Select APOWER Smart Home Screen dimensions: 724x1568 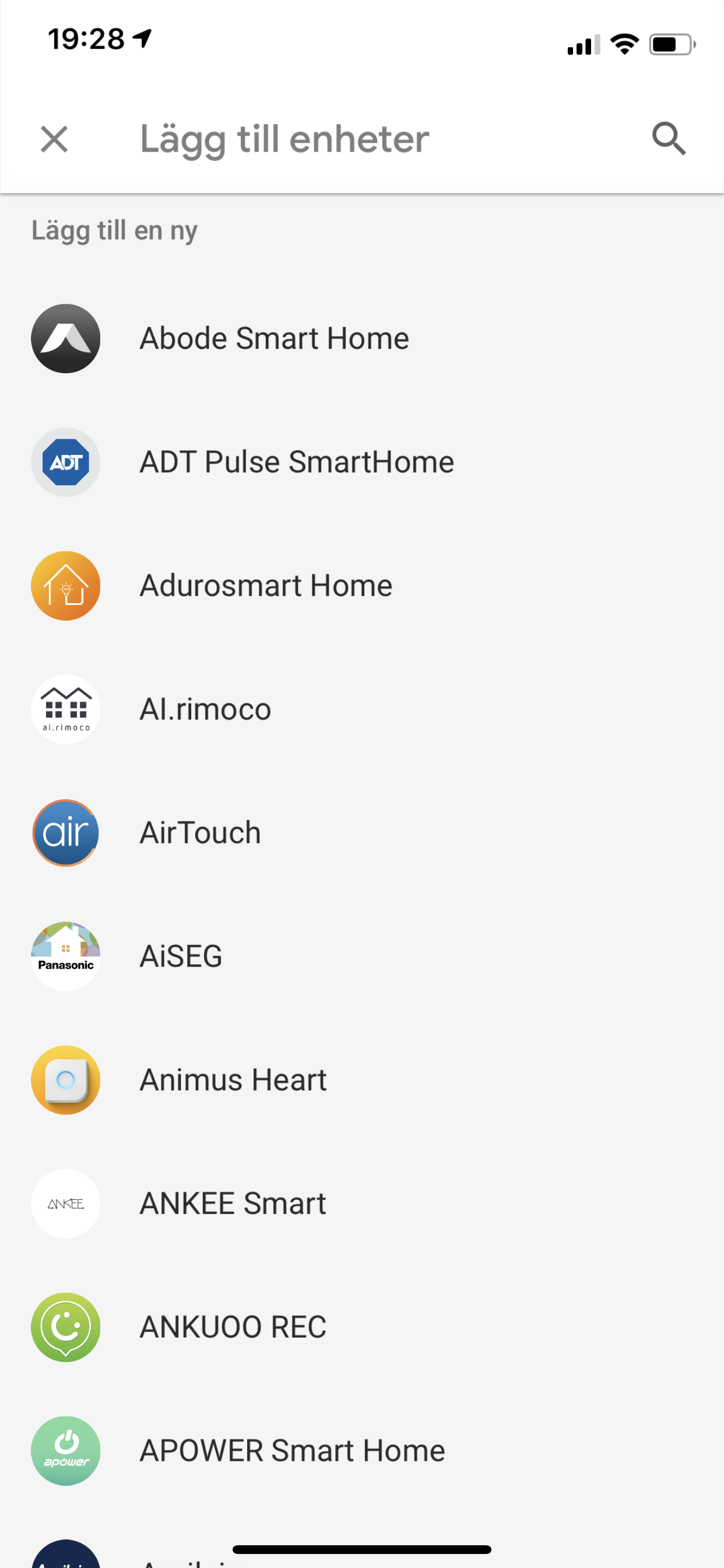pos(292,1451)
